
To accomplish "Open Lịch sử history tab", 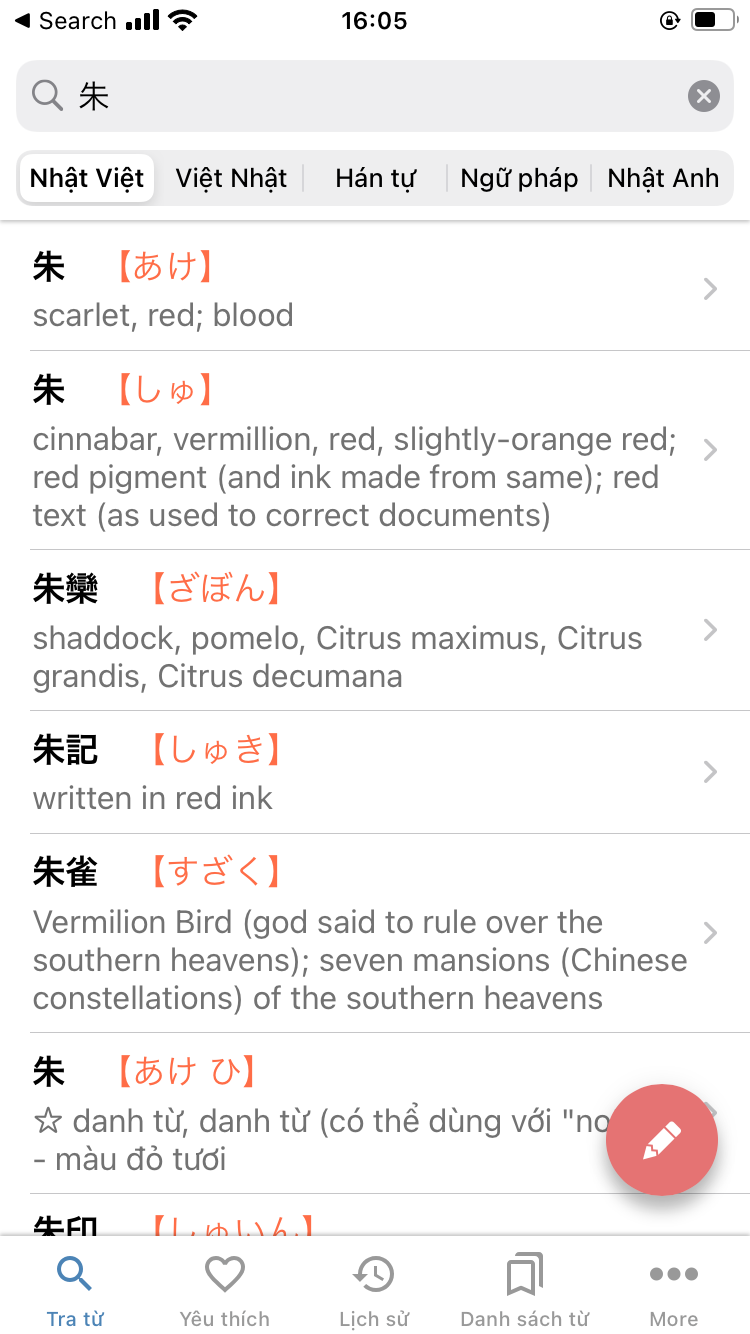I will coord(374,1291).
